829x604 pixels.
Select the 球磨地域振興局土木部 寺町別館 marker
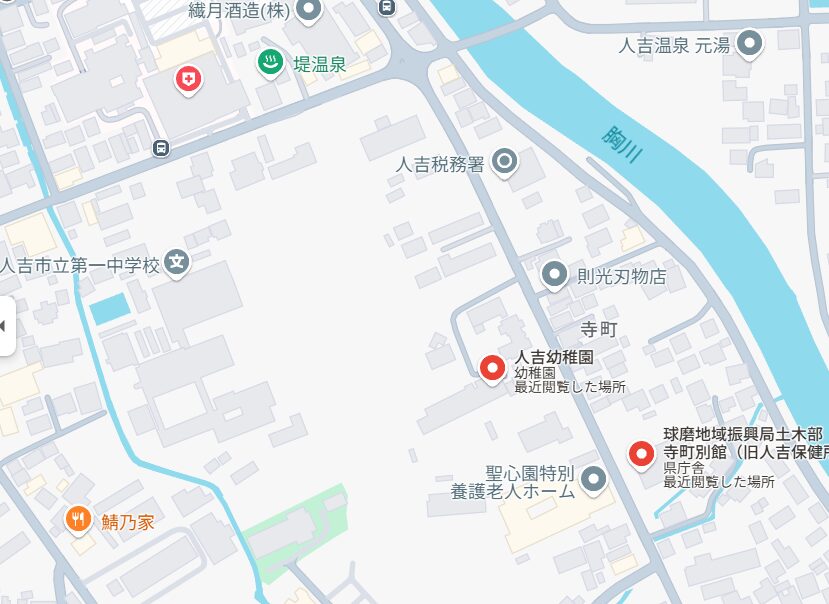641,454
